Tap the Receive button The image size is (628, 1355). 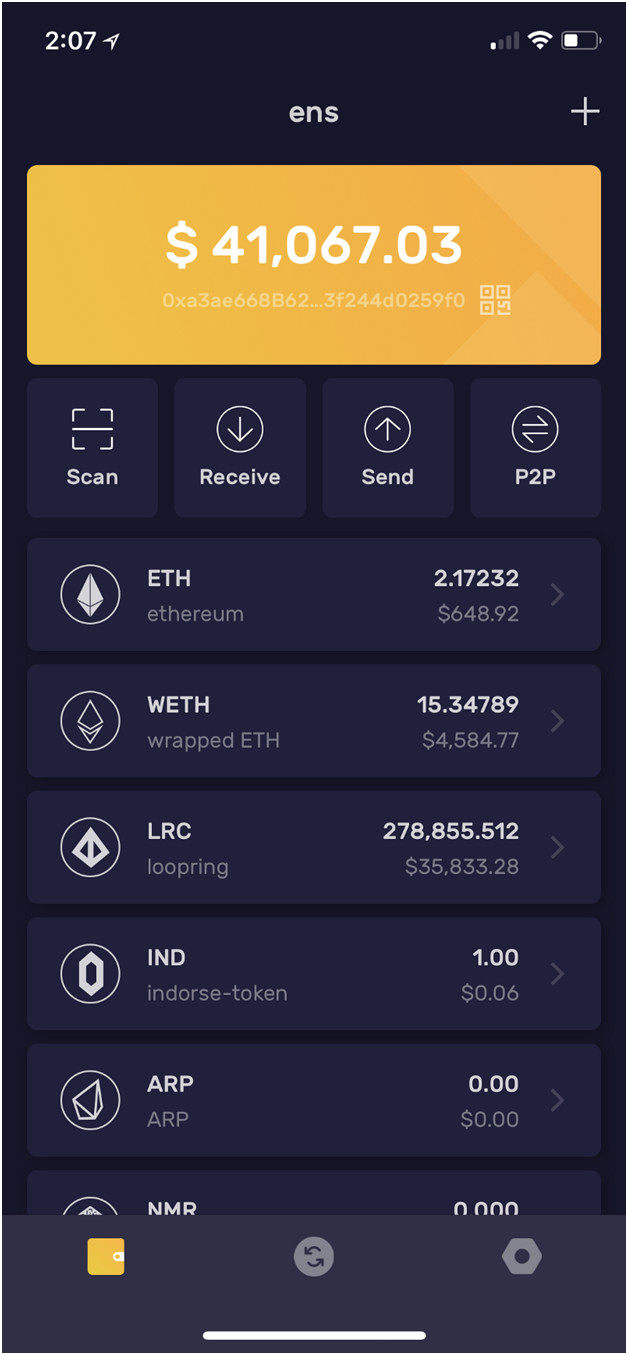click(x=240, y=448)
